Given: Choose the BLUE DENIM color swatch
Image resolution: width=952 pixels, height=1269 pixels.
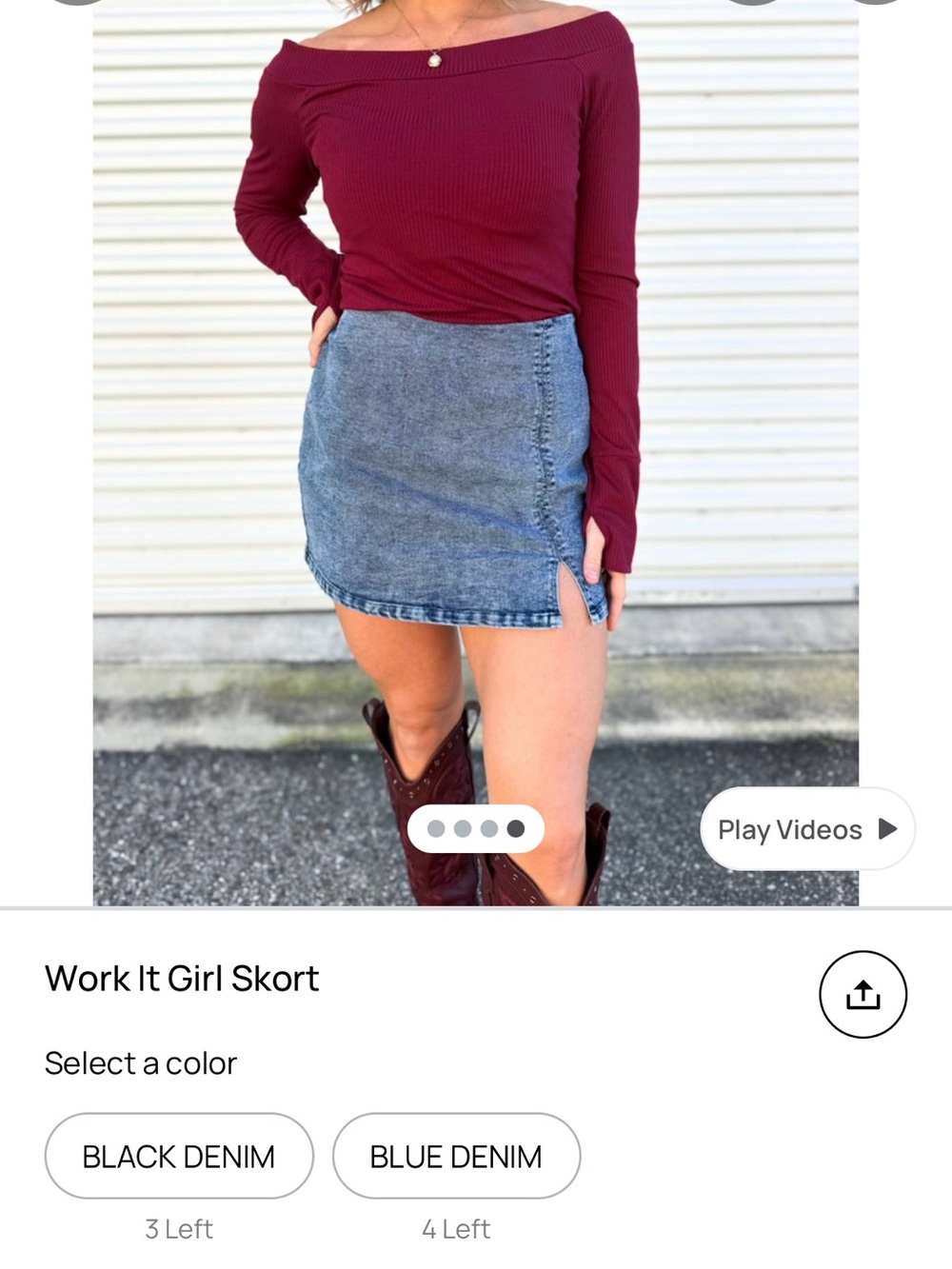Looking at the screenshot, I should [457, 1156].
